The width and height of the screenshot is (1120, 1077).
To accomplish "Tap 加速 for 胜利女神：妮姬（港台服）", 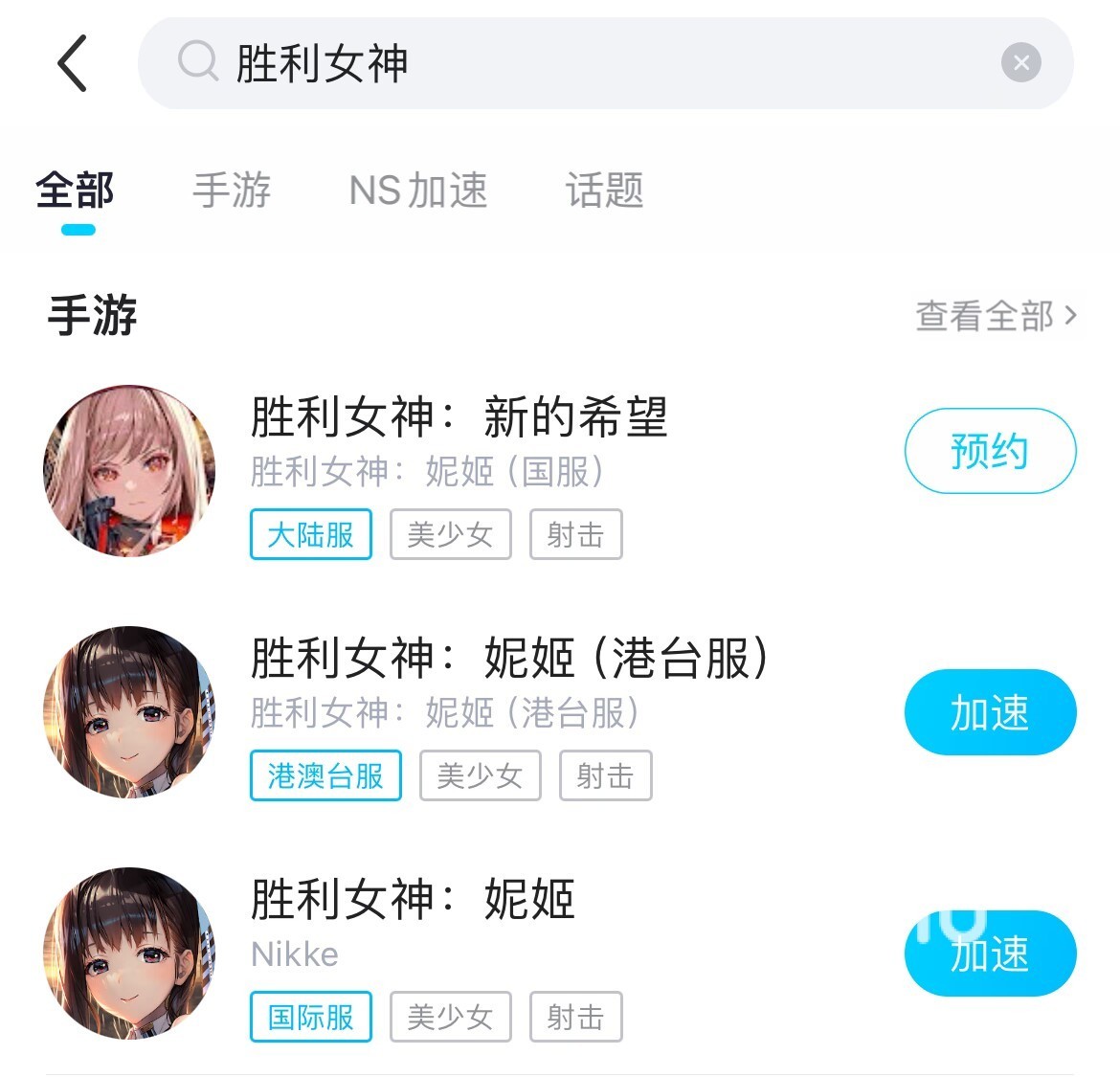I will [990, 712].
